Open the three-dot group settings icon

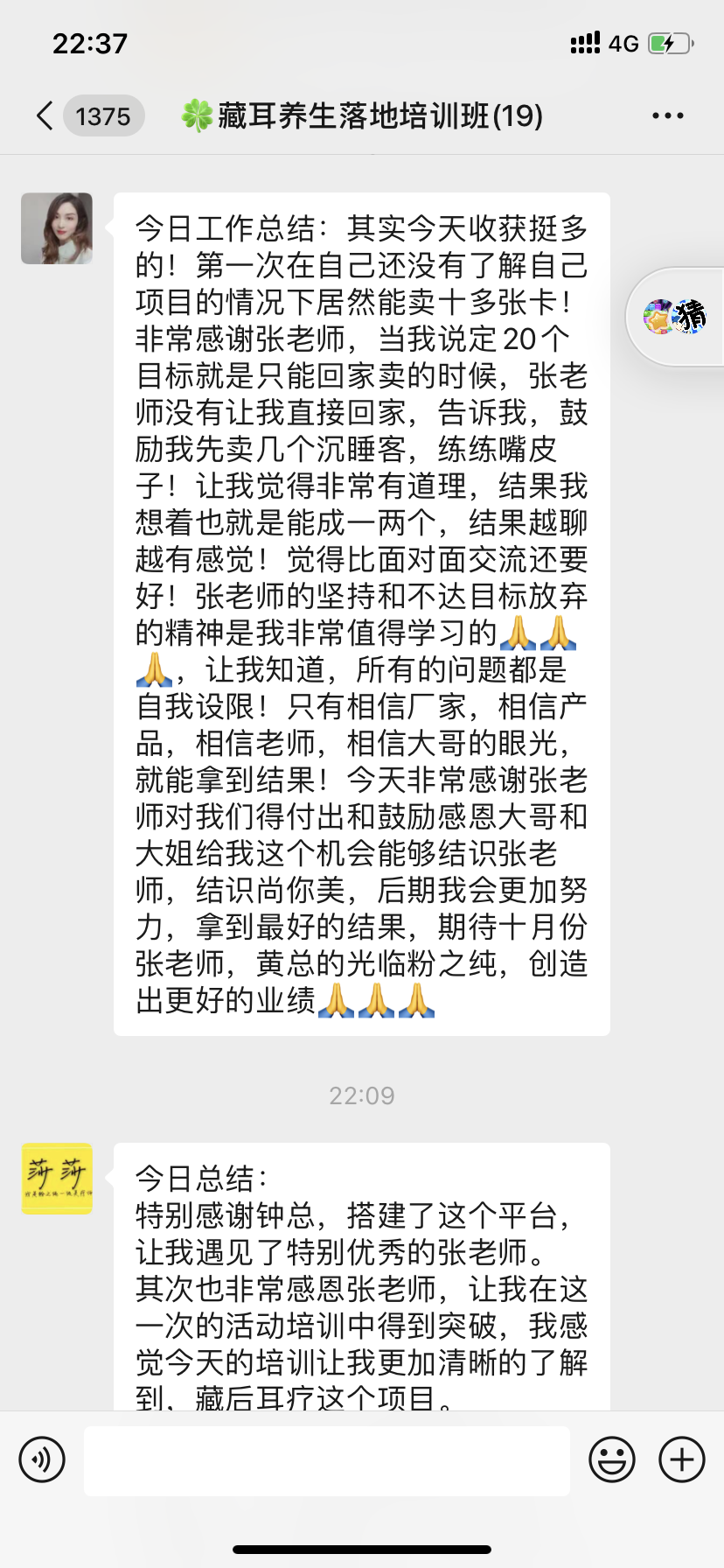point(667,115)
